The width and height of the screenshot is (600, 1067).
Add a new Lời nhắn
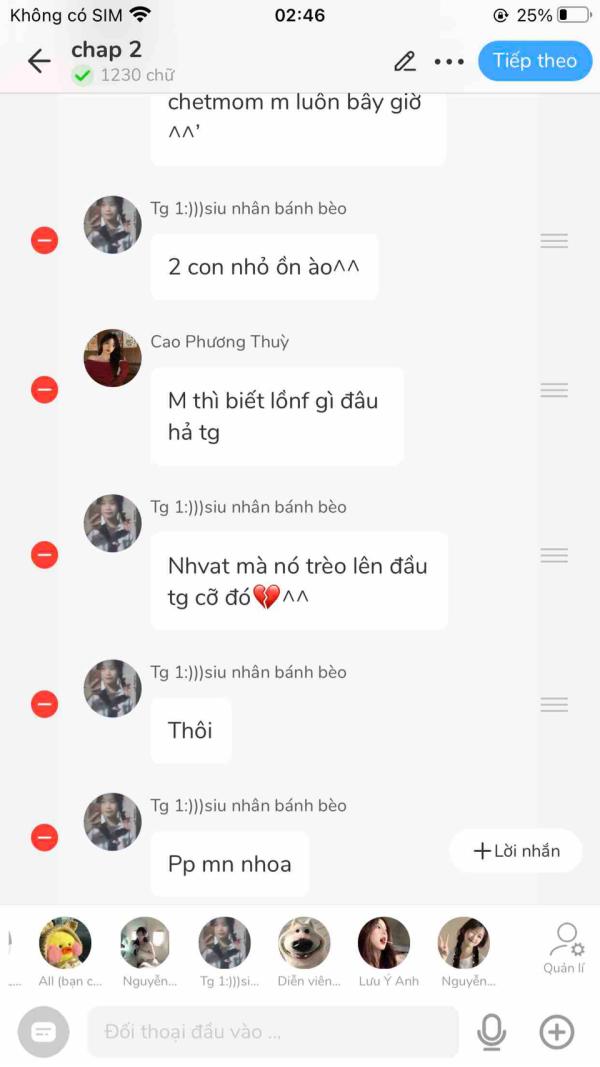516,851
